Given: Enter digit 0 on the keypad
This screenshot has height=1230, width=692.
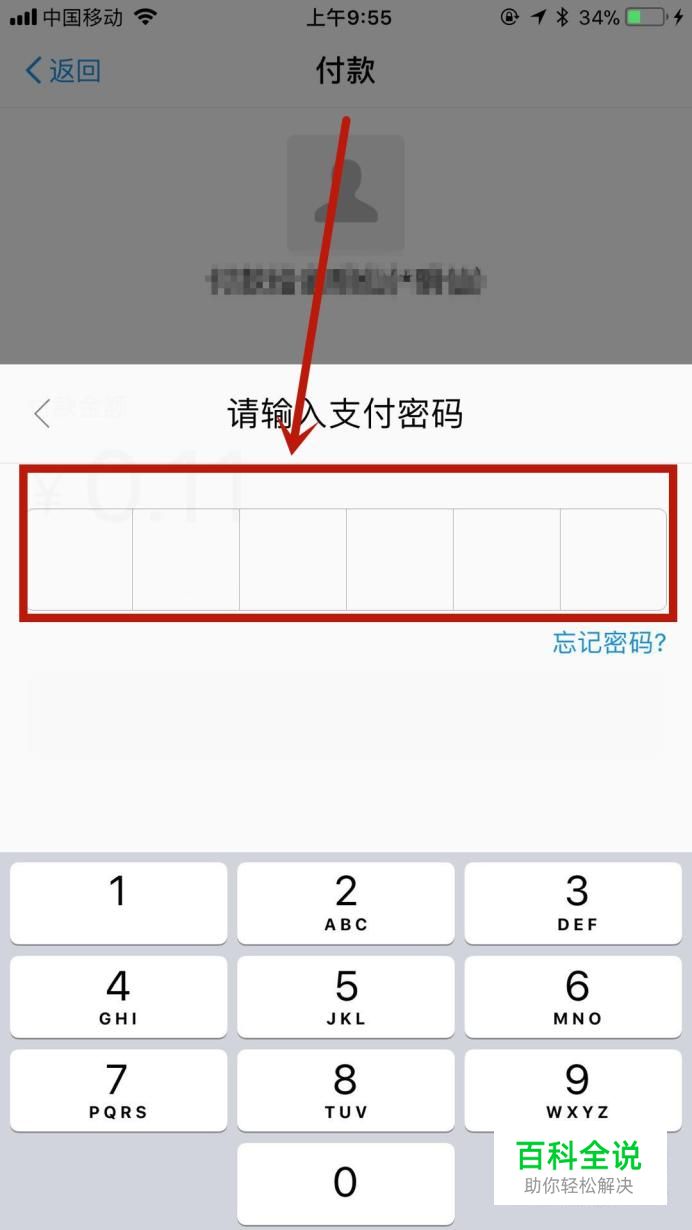Looking at the screenshot, I should 346,1184.
